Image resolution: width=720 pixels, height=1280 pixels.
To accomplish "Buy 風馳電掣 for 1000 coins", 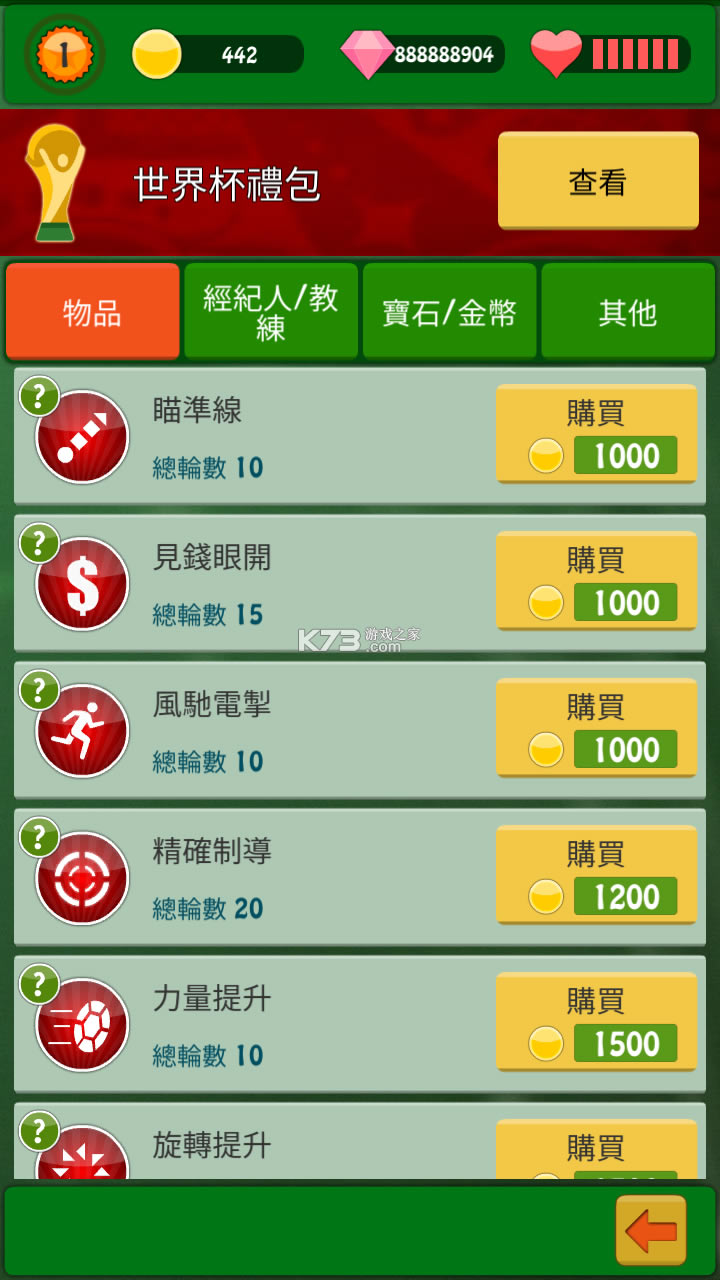I will [596, 728].
